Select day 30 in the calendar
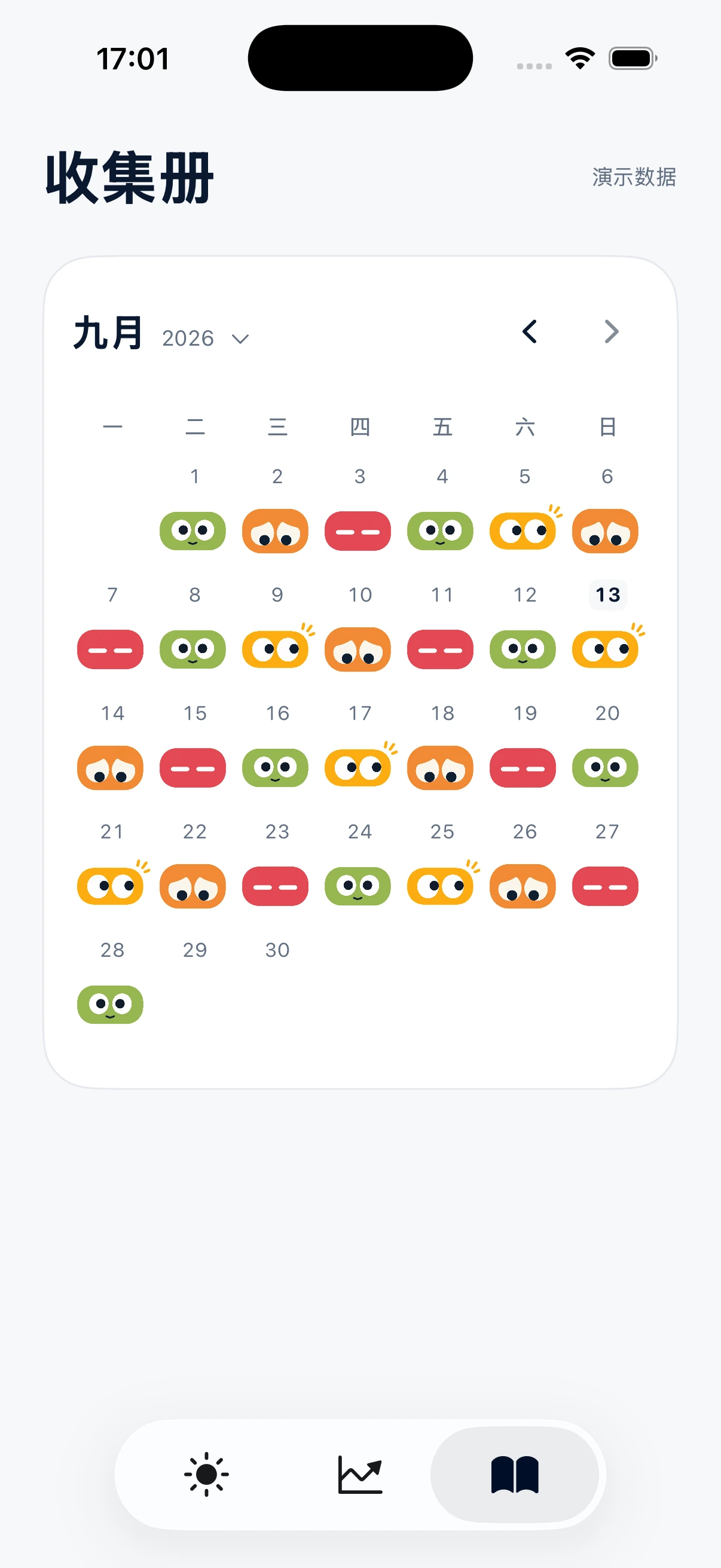The image size is (721, 1568). 277,950
